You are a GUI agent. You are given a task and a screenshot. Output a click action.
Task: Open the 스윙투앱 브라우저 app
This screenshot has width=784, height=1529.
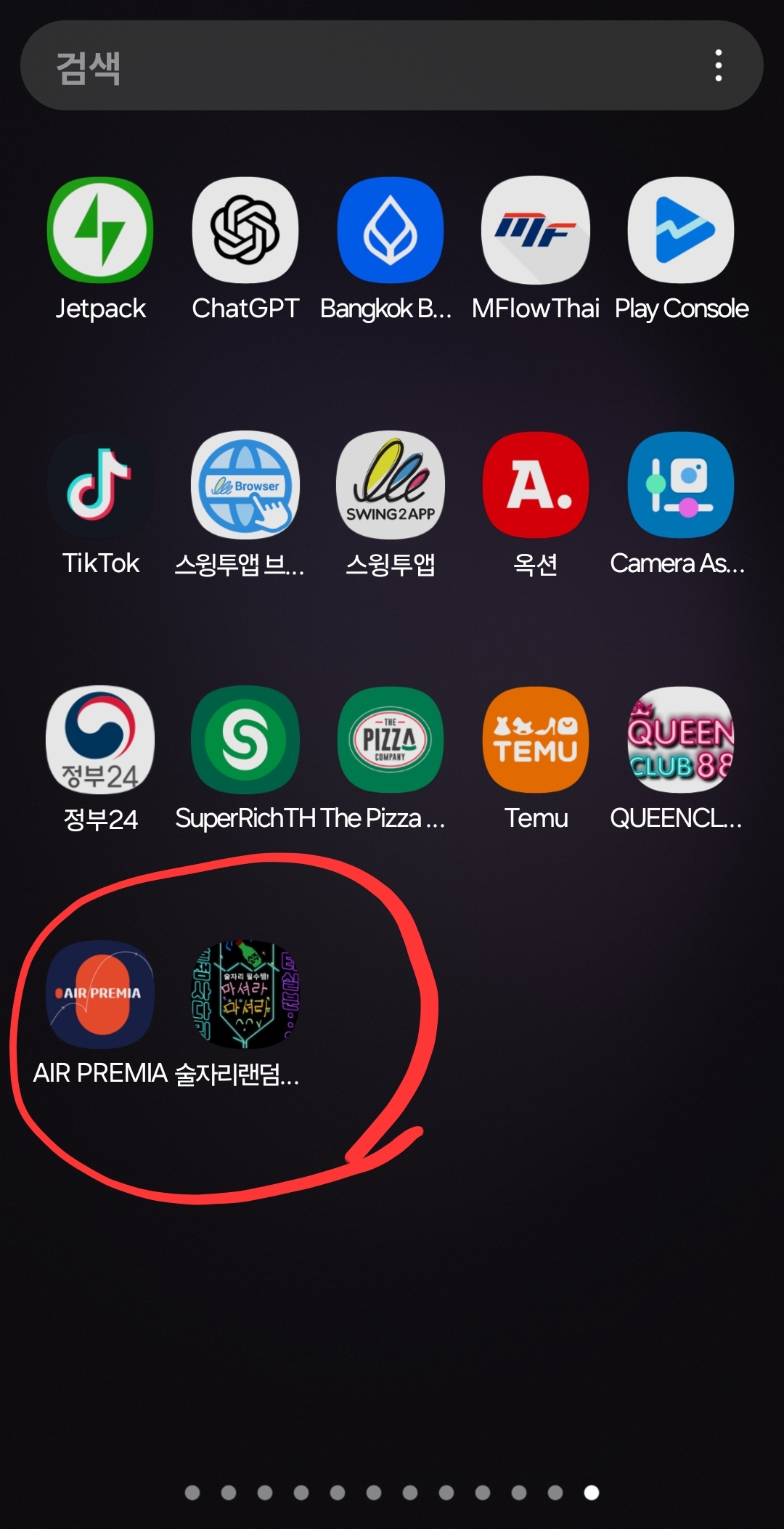pyautogui.click(x=245, y=485)
